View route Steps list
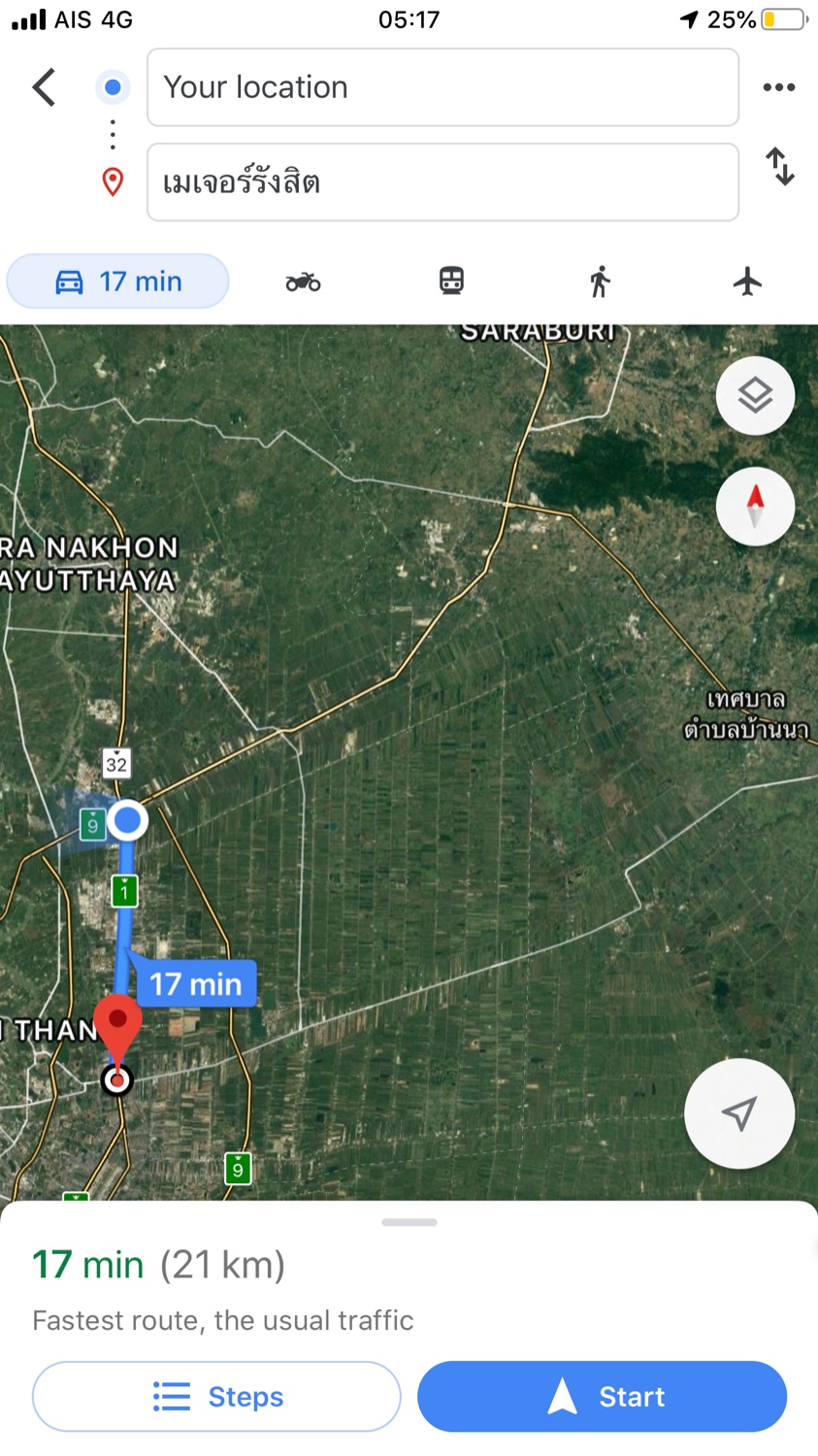 [x=216, y=1396]
